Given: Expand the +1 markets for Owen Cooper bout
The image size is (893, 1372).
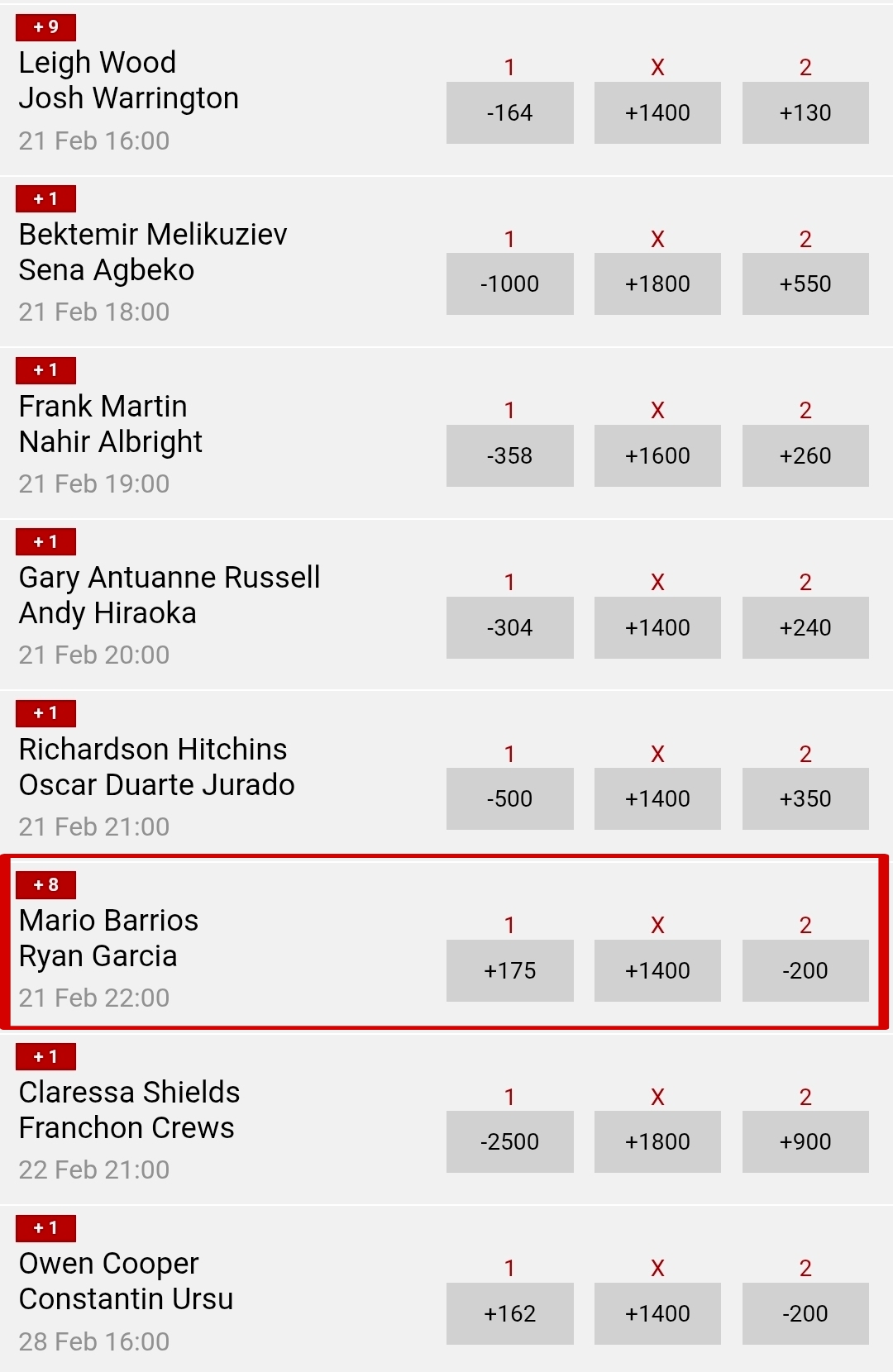Looking at the screenshot, I should pos(45,1228).
